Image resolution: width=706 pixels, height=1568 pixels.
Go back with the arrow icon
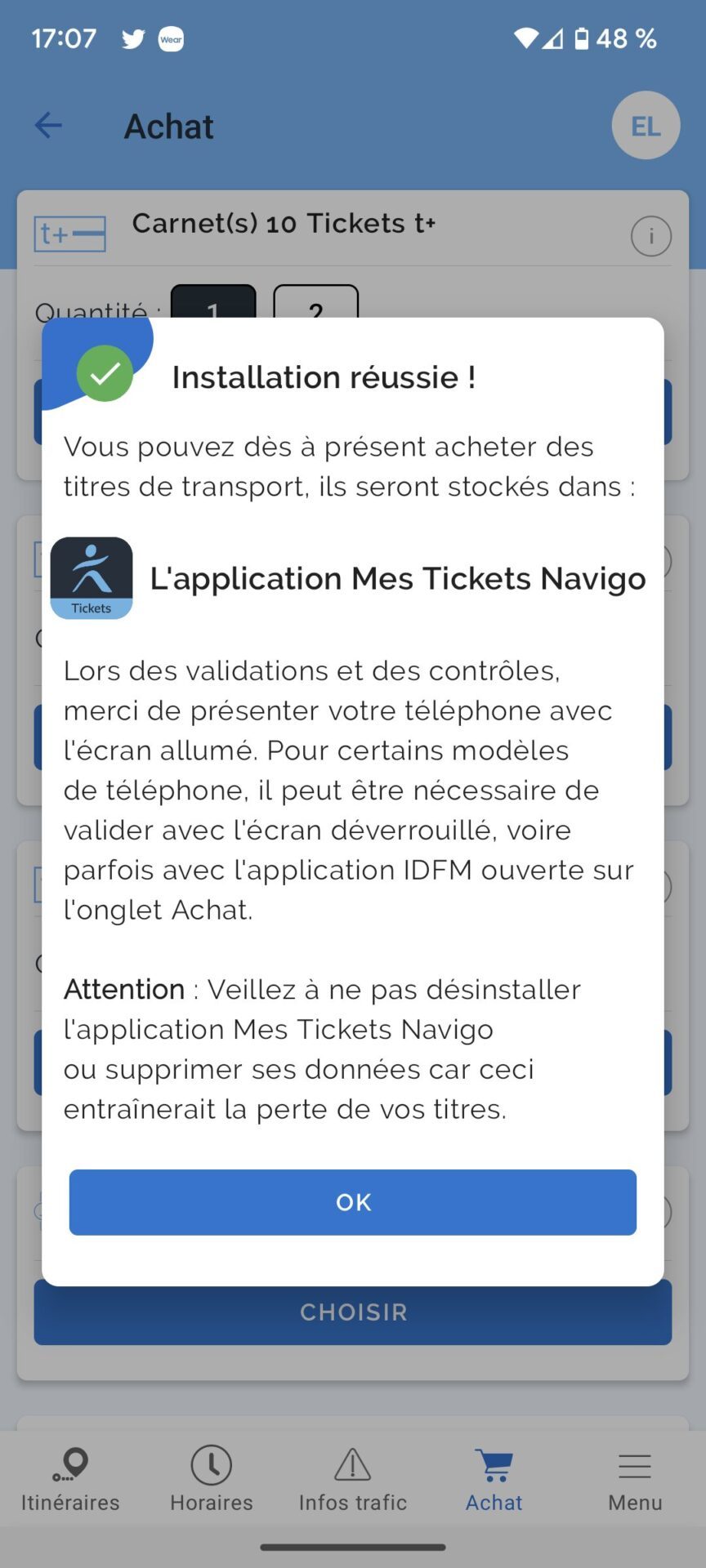click(49, 126)
